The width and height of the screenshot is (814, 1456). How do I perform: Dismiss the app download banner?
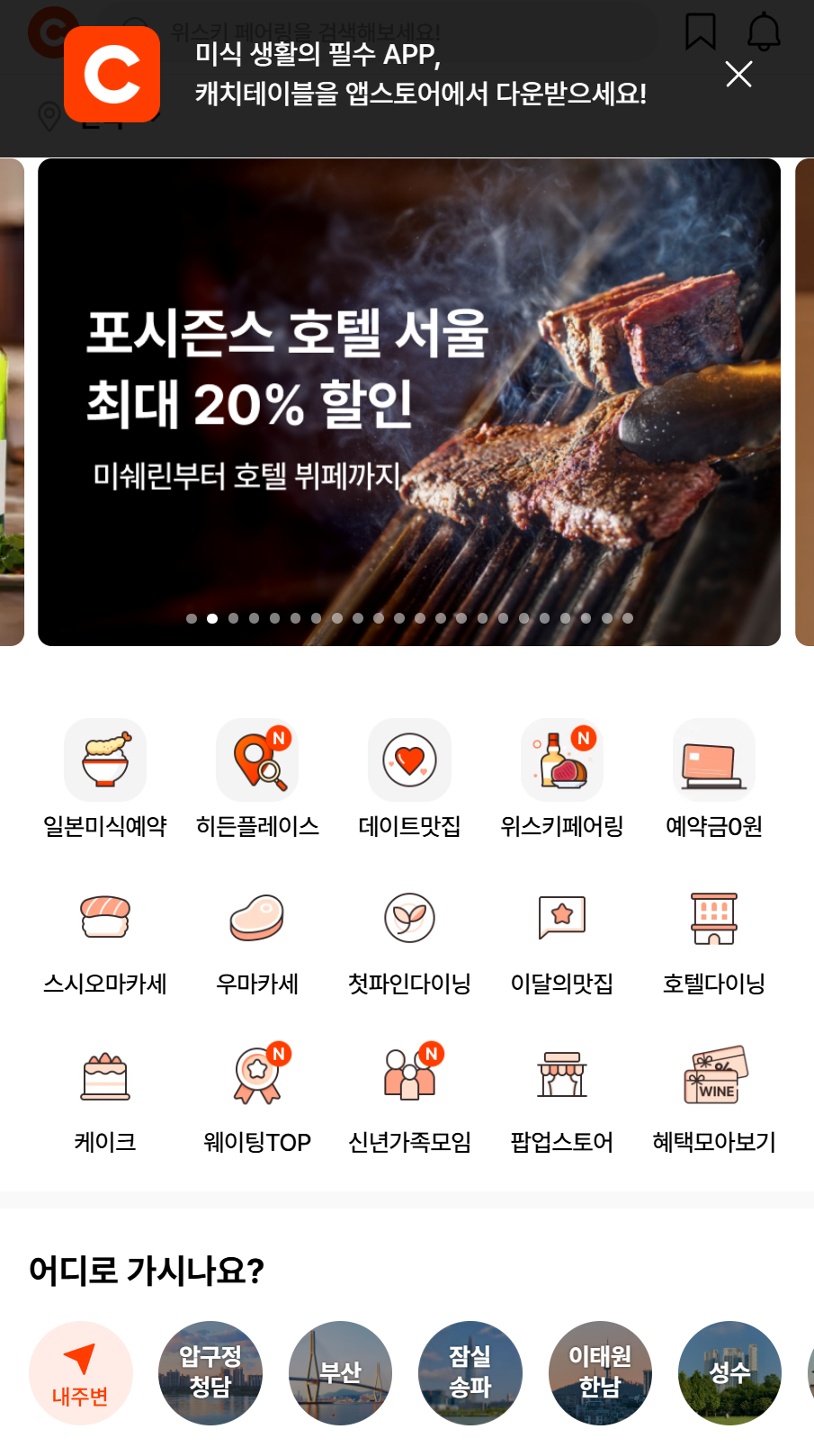click(738, 75)
